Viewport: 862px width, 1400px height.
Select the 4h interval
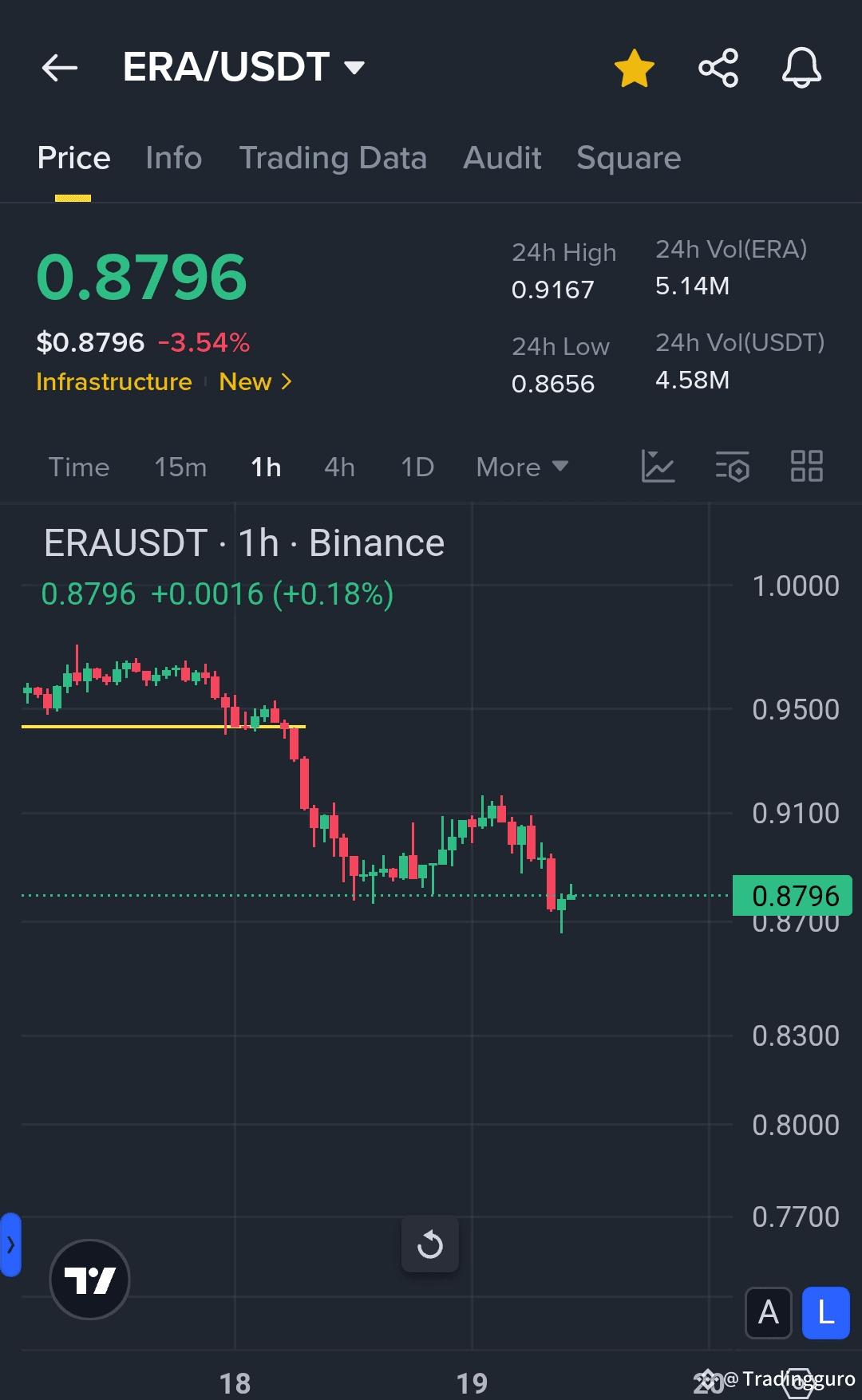339,467
